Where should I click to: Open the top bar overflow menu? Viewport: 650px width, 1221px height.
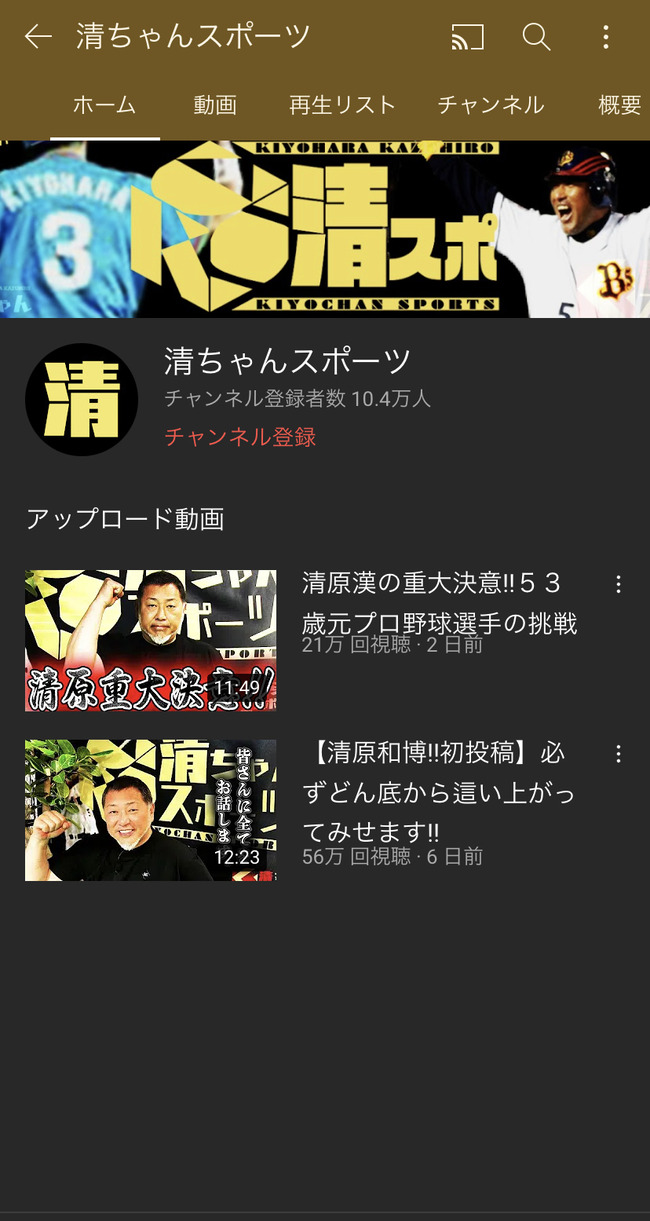(x=605, y=38)
